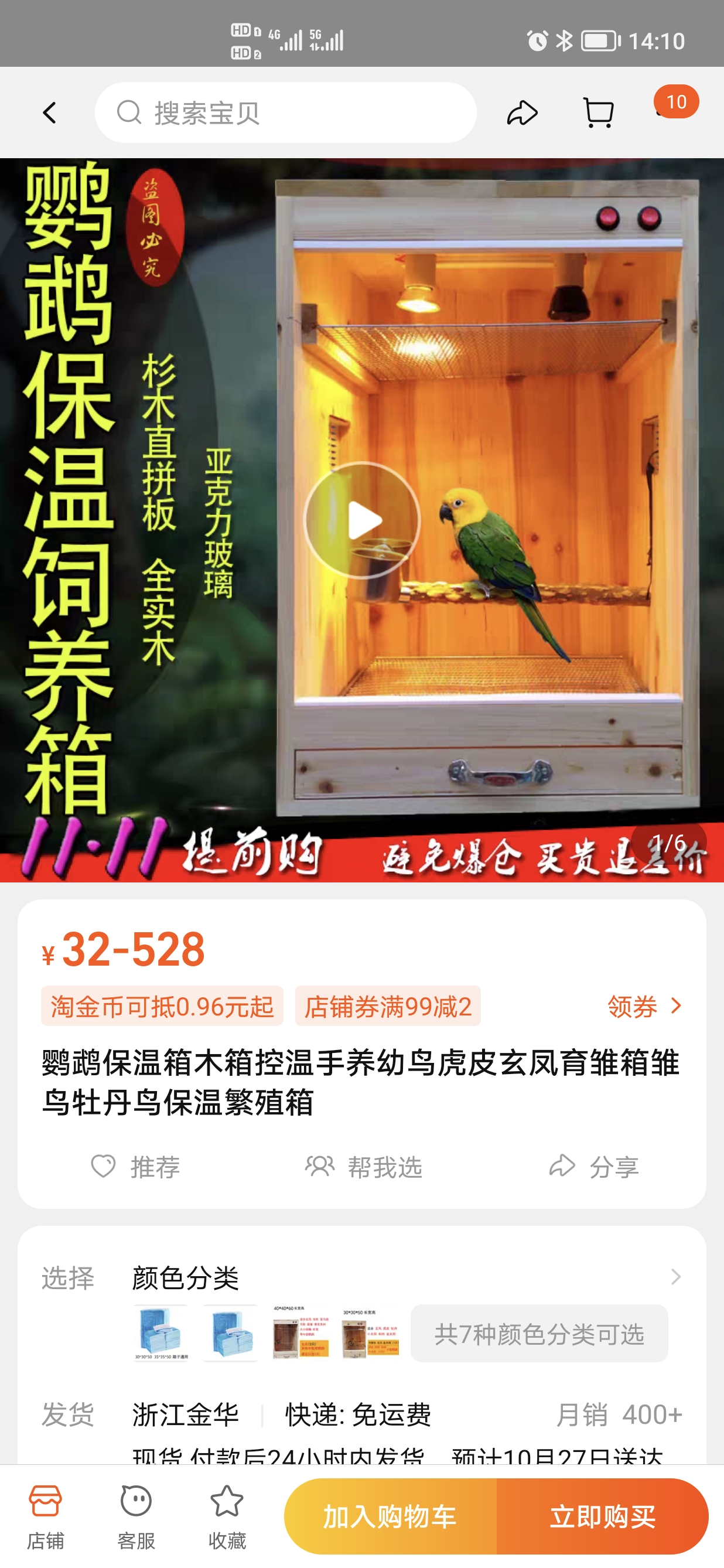The image size is (724, 1568).
Task: Contact 客服 customer service
Action: [x=136, y=1516]
